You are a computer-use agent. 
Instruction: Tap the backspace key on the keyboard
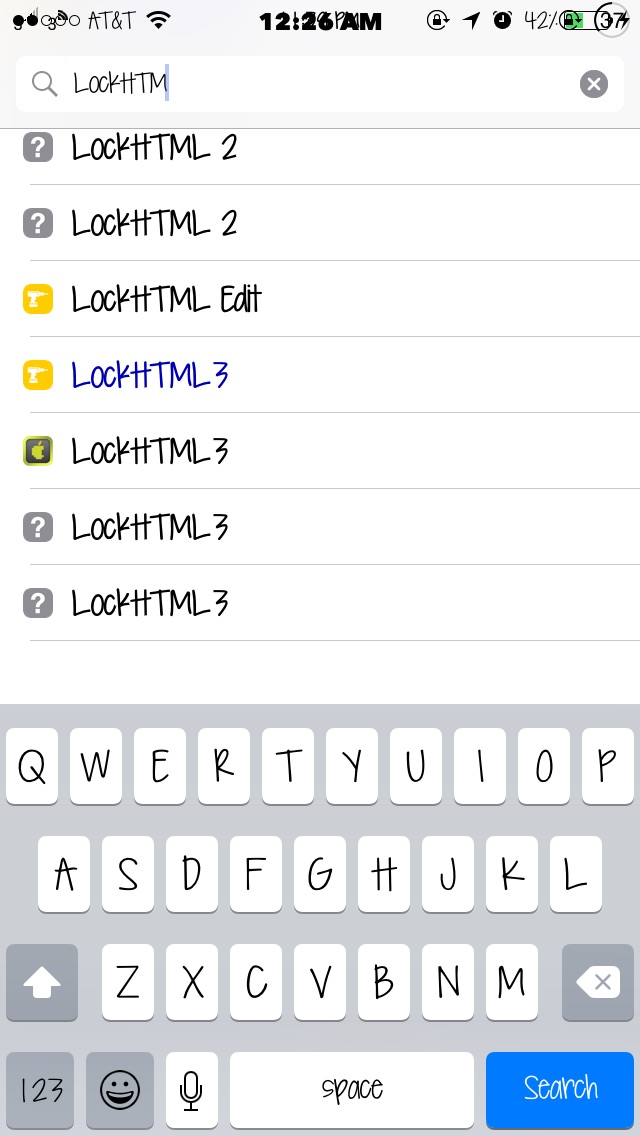[x=598, y=983]
